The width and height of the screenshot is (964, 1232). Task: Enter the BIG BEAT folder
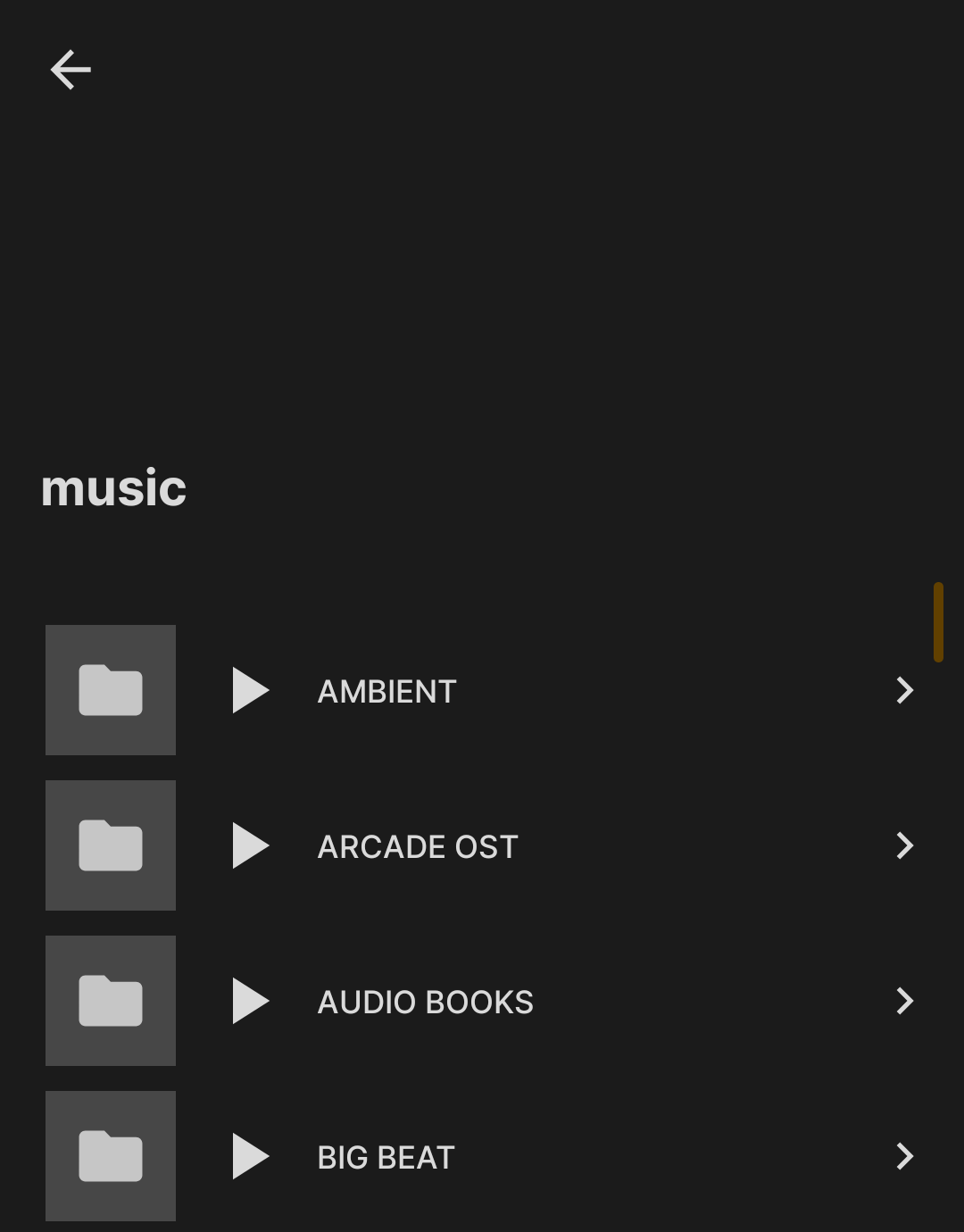tap(904, 1156)
